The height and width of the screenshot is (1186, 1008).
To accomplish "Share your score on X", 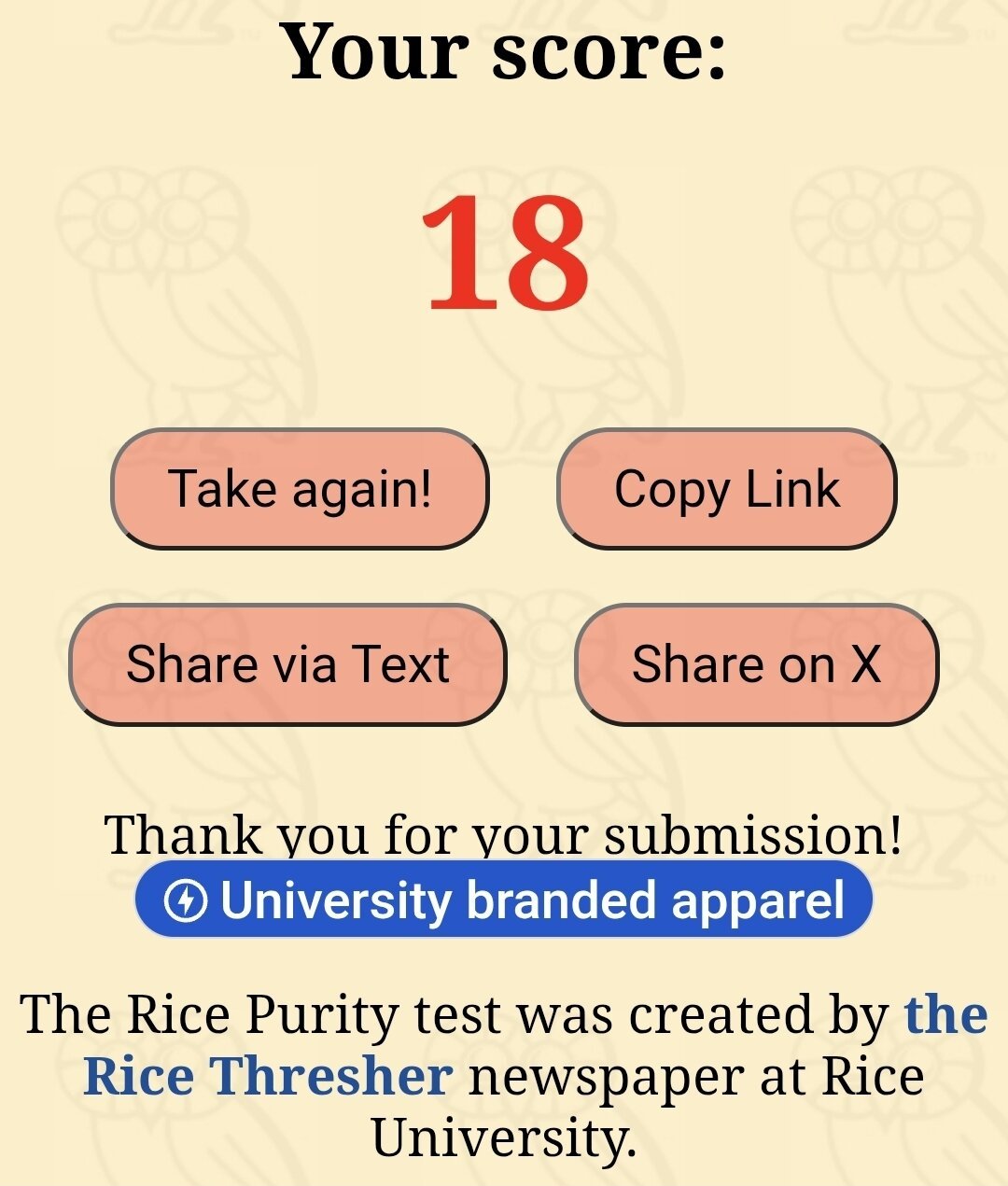I will (756, 664).
